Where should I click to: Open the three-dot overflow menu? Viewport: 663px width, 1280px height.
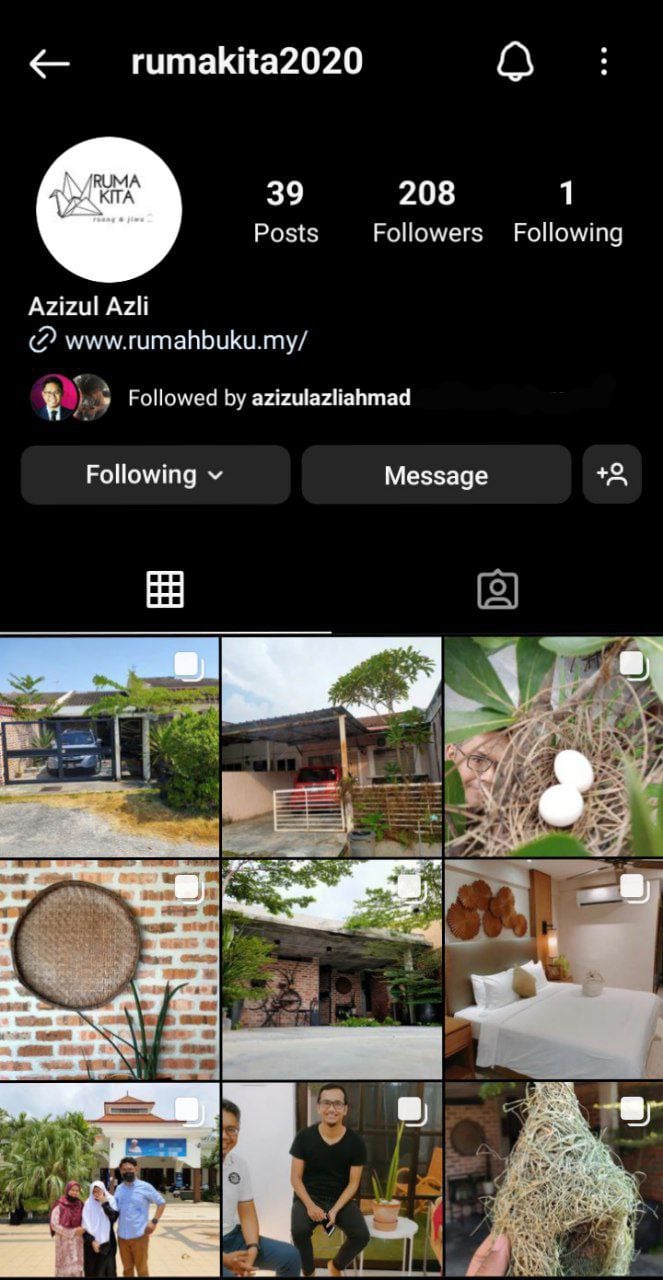click(603, 62)
